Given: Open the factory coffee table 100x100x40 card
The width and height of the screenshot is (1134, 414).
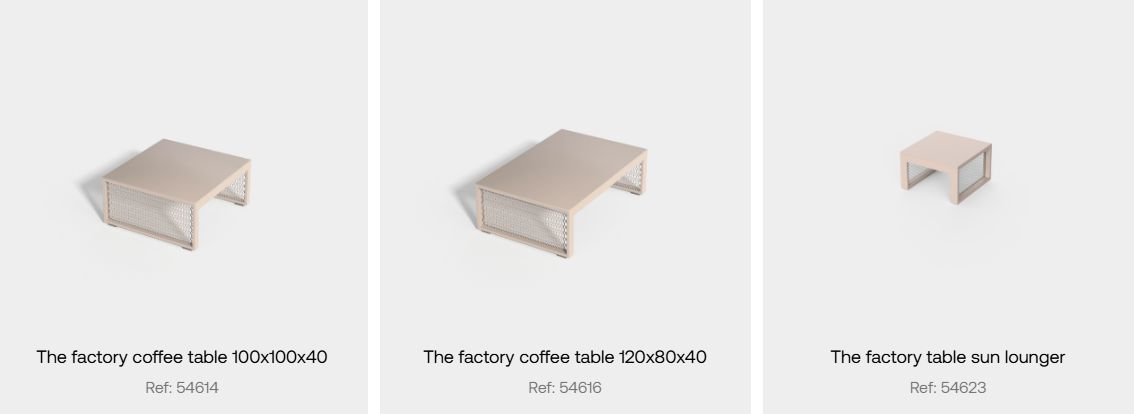Looking at the screenshot, I should click(182, 357).
